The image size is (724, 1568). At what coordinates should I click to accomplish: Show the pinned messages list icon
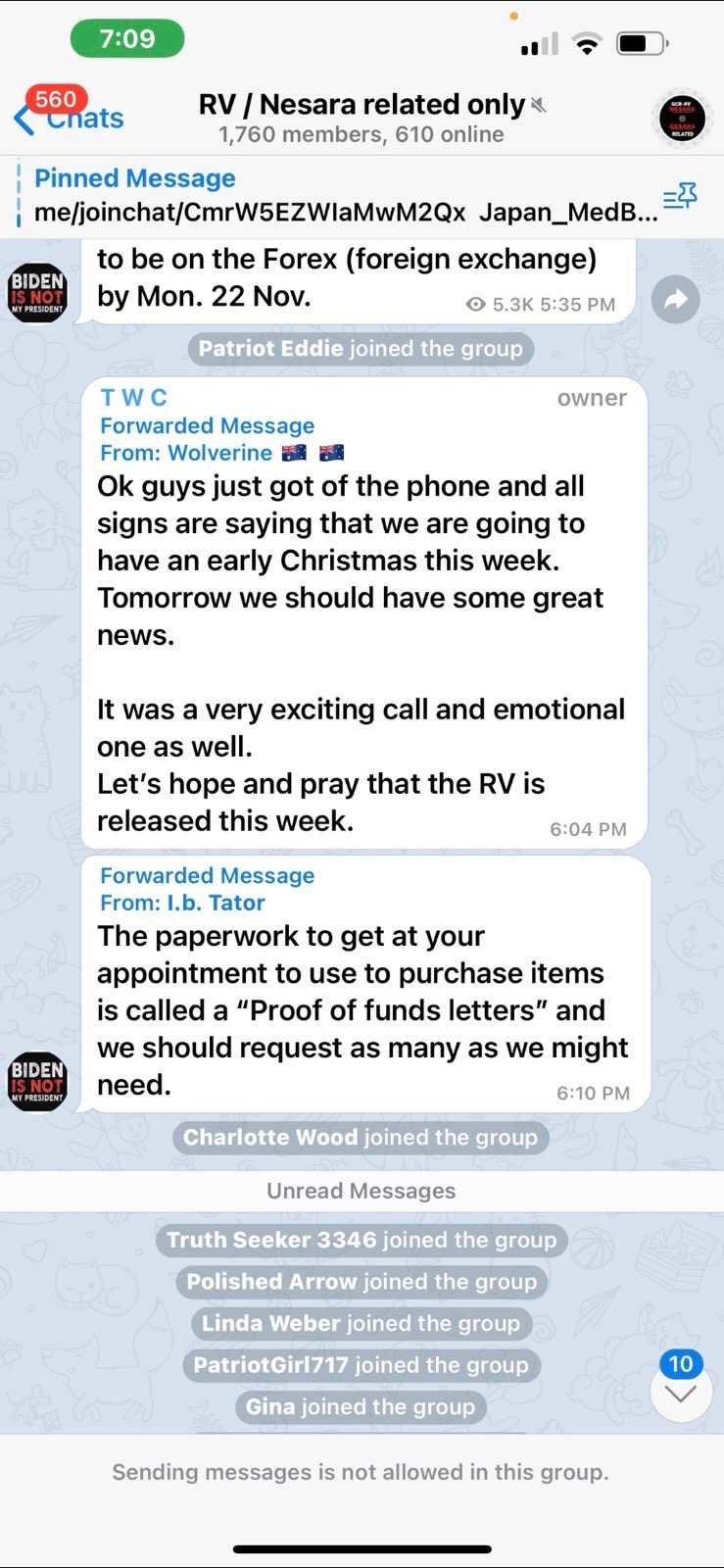[680, 197]
